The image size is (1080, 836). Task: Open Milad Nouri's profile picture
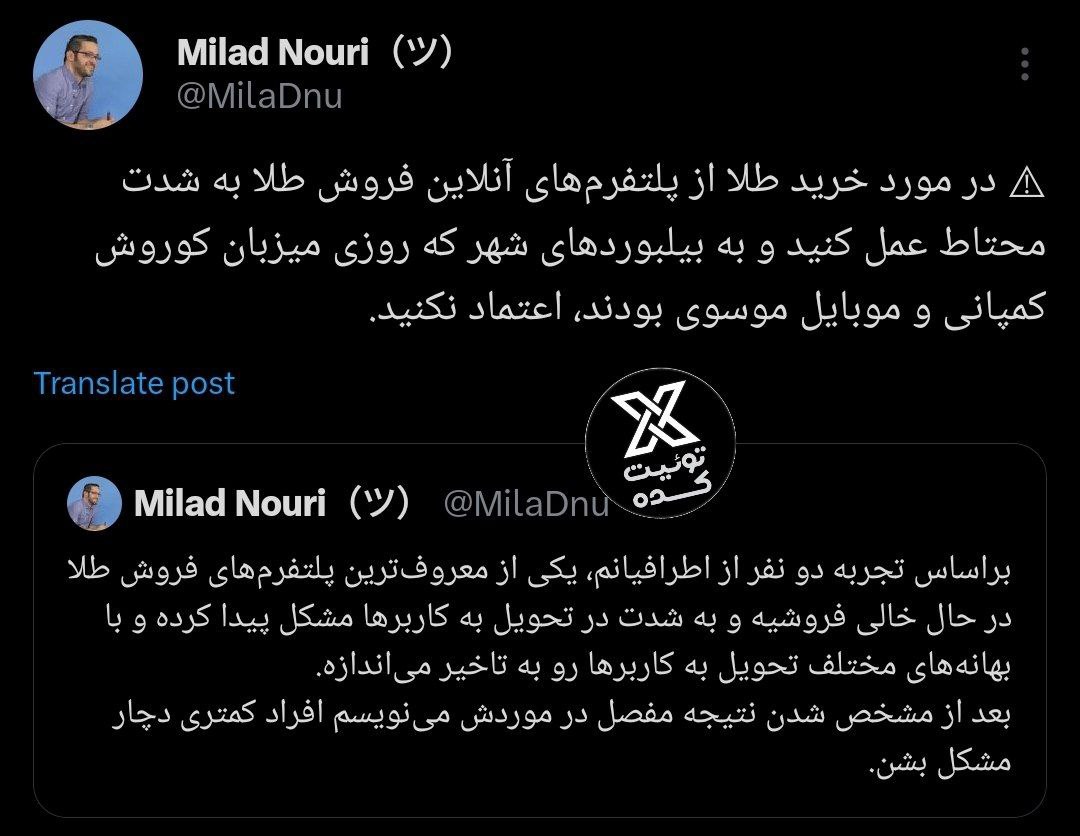pos(88,75)
